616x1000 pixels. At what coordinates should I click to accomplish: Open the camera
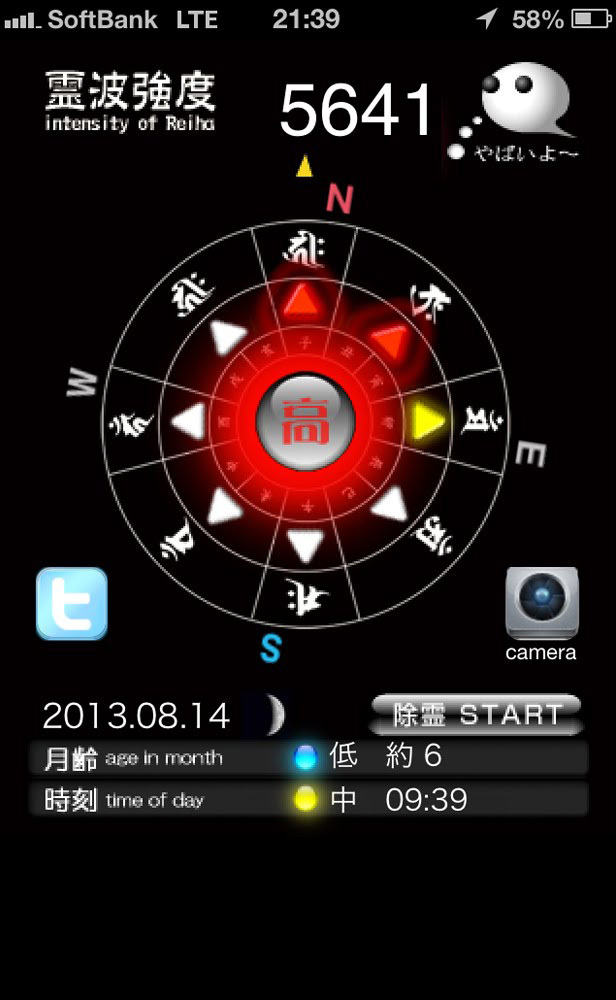(x=541, y=604)
